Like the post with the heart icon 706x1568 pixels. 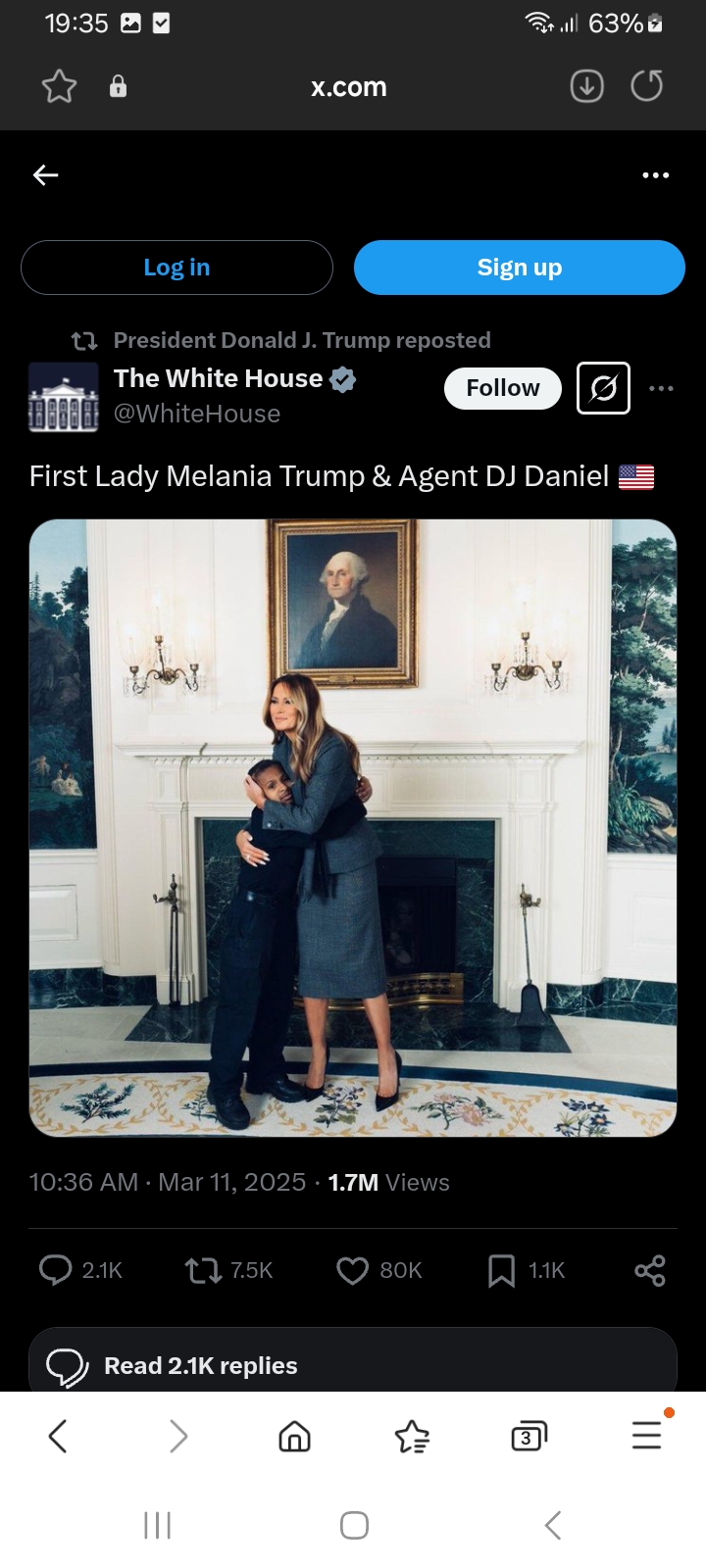352,1271
